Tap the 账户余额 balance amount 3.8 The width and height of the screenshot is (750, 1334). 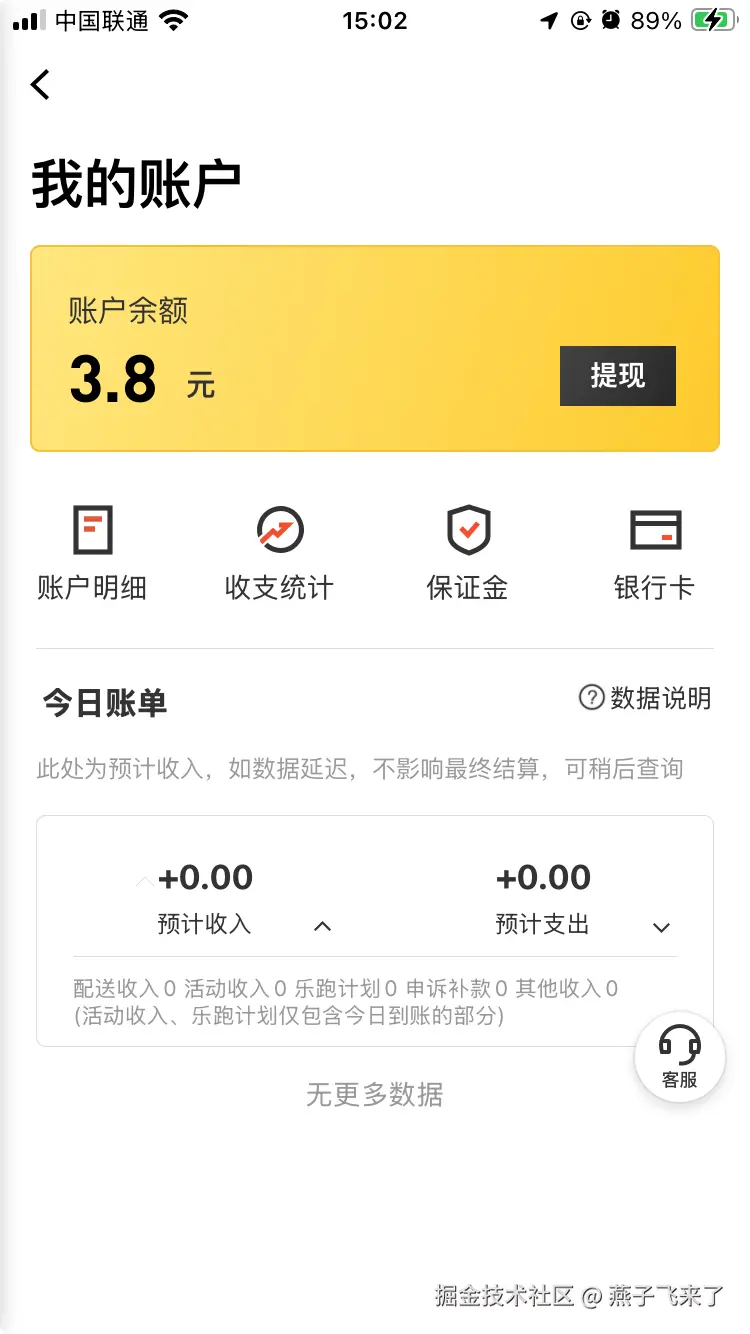pos(113,377)
